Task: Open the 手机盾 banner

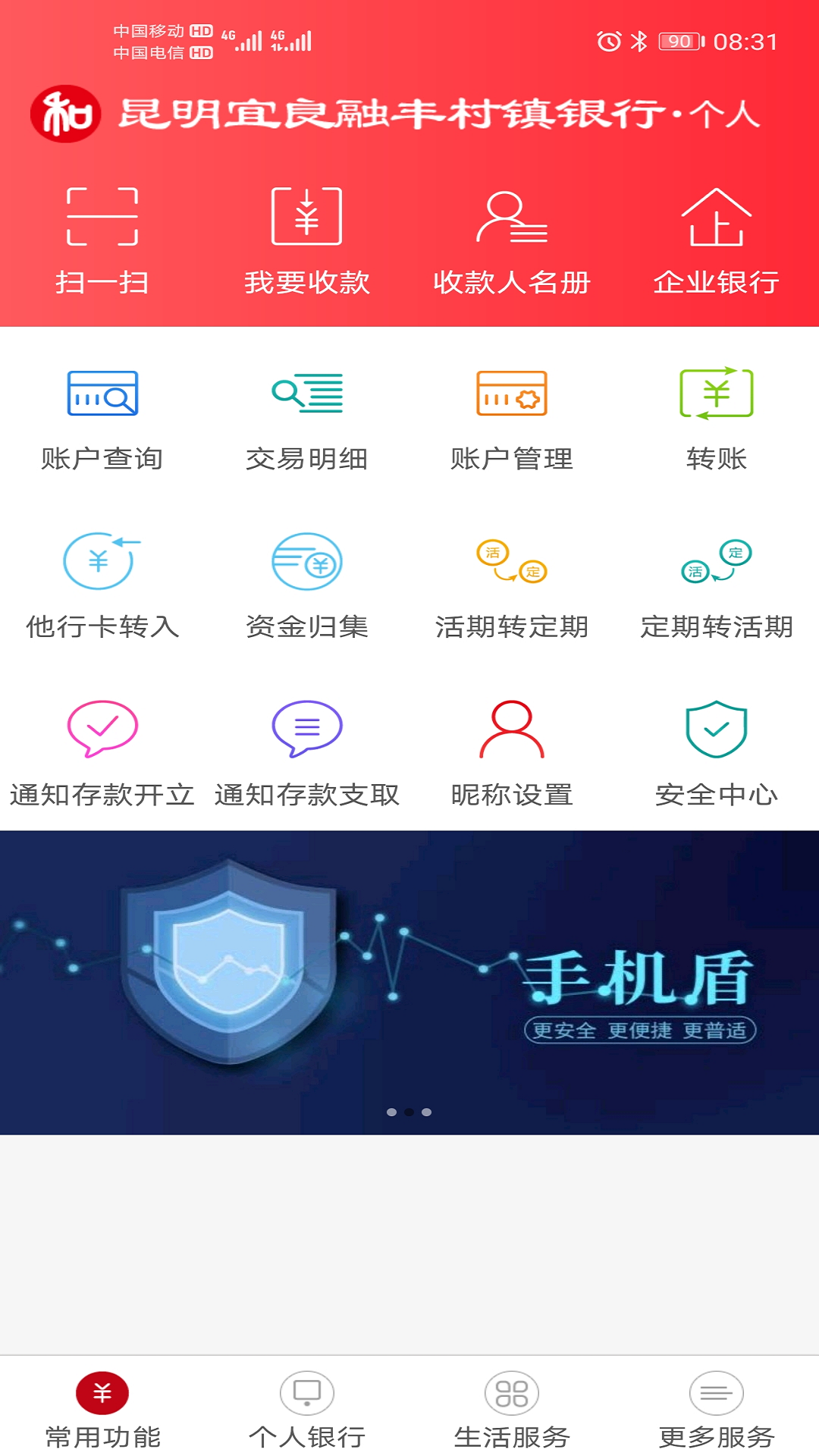Action: point(409,982)
